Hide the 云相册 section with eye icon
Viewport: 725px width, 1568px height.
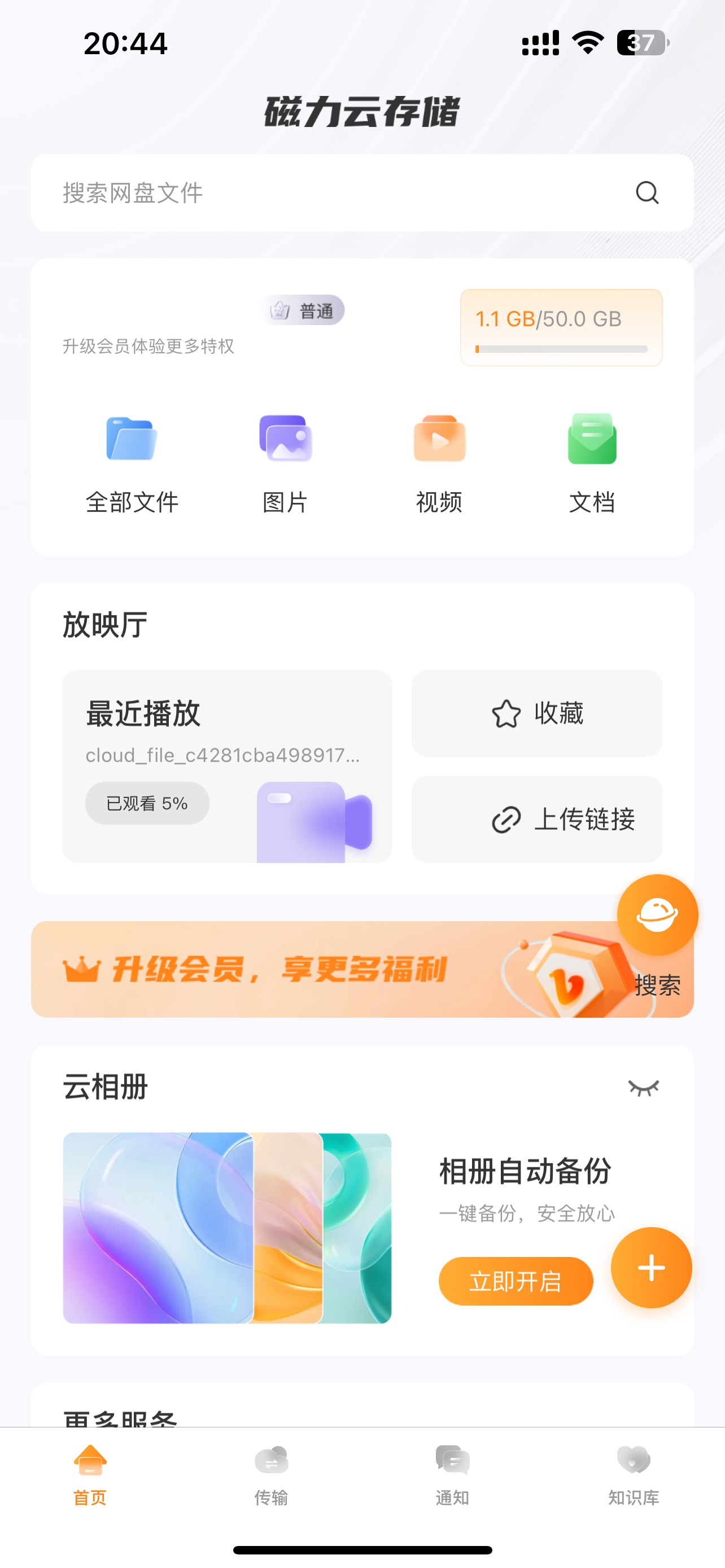click(x=644, y=1087)
